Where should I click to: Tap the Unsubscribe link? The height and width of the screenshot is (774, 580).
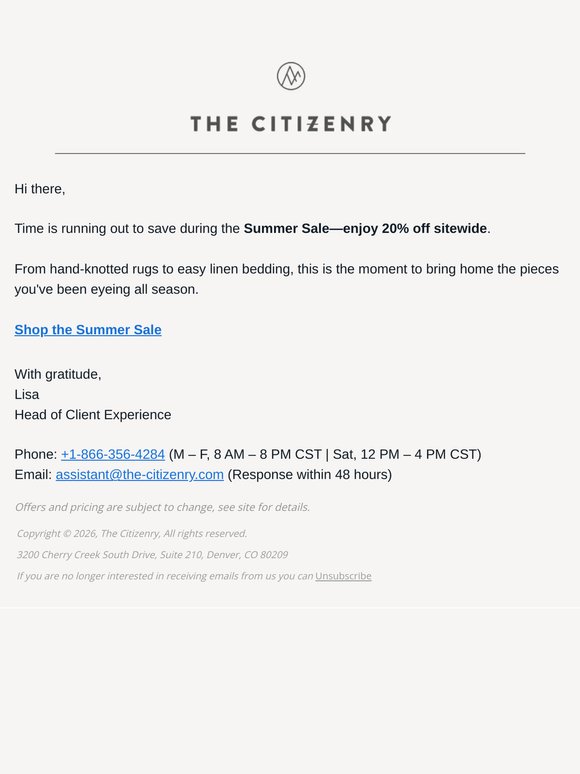click(343, 576)
